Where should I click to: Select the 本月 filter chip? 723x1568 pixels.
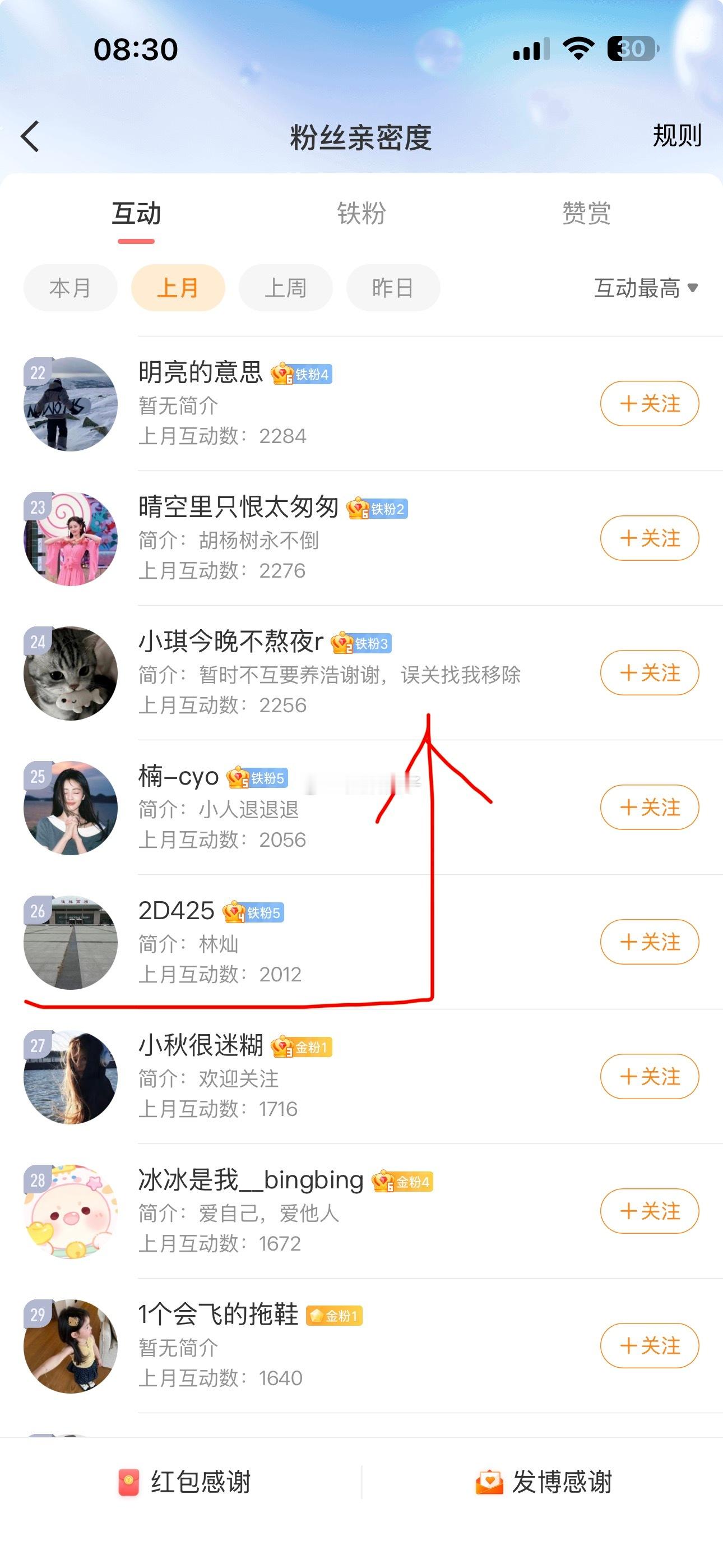coord(71,287)
